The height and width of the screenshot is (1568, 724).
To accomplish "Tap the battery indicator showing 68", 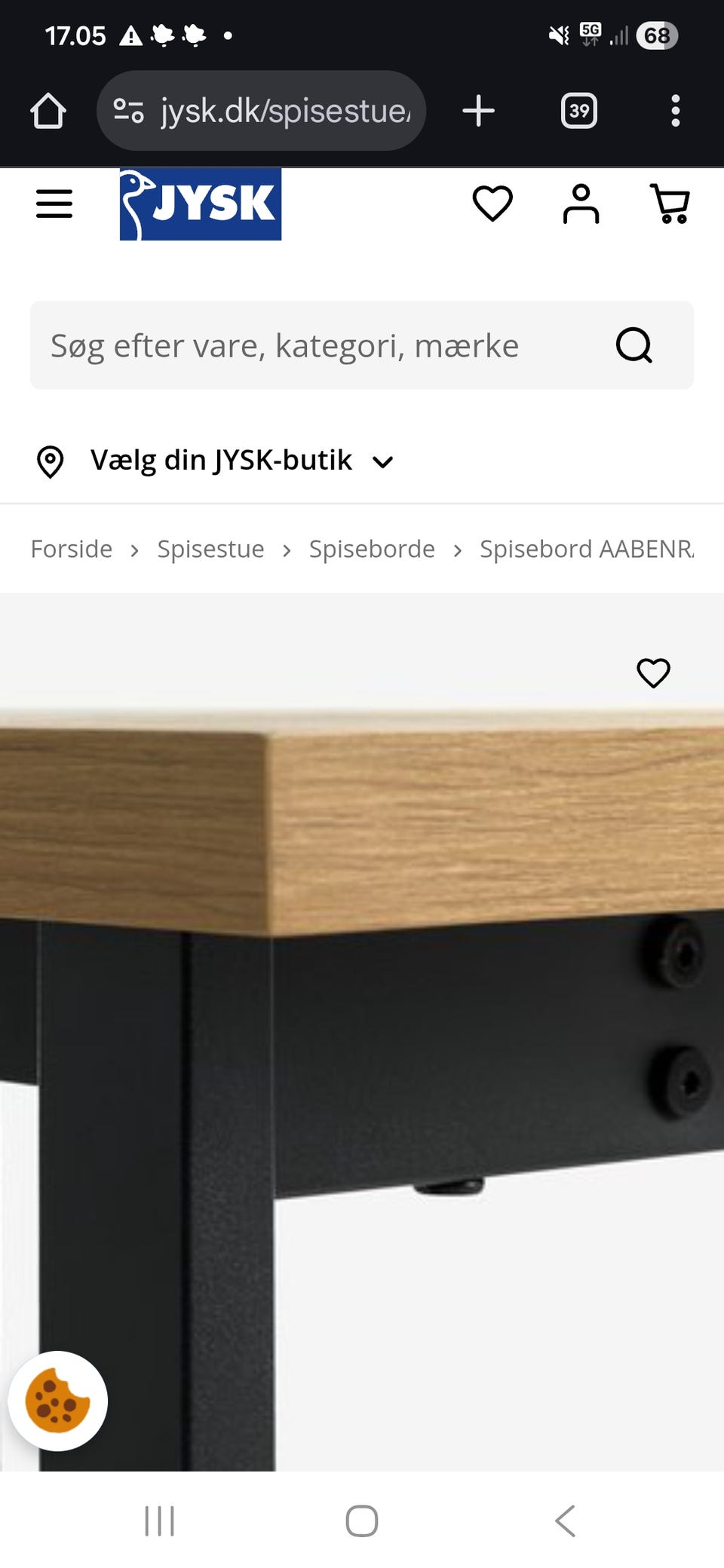I will pyautogui.click(x=655, y=35).
